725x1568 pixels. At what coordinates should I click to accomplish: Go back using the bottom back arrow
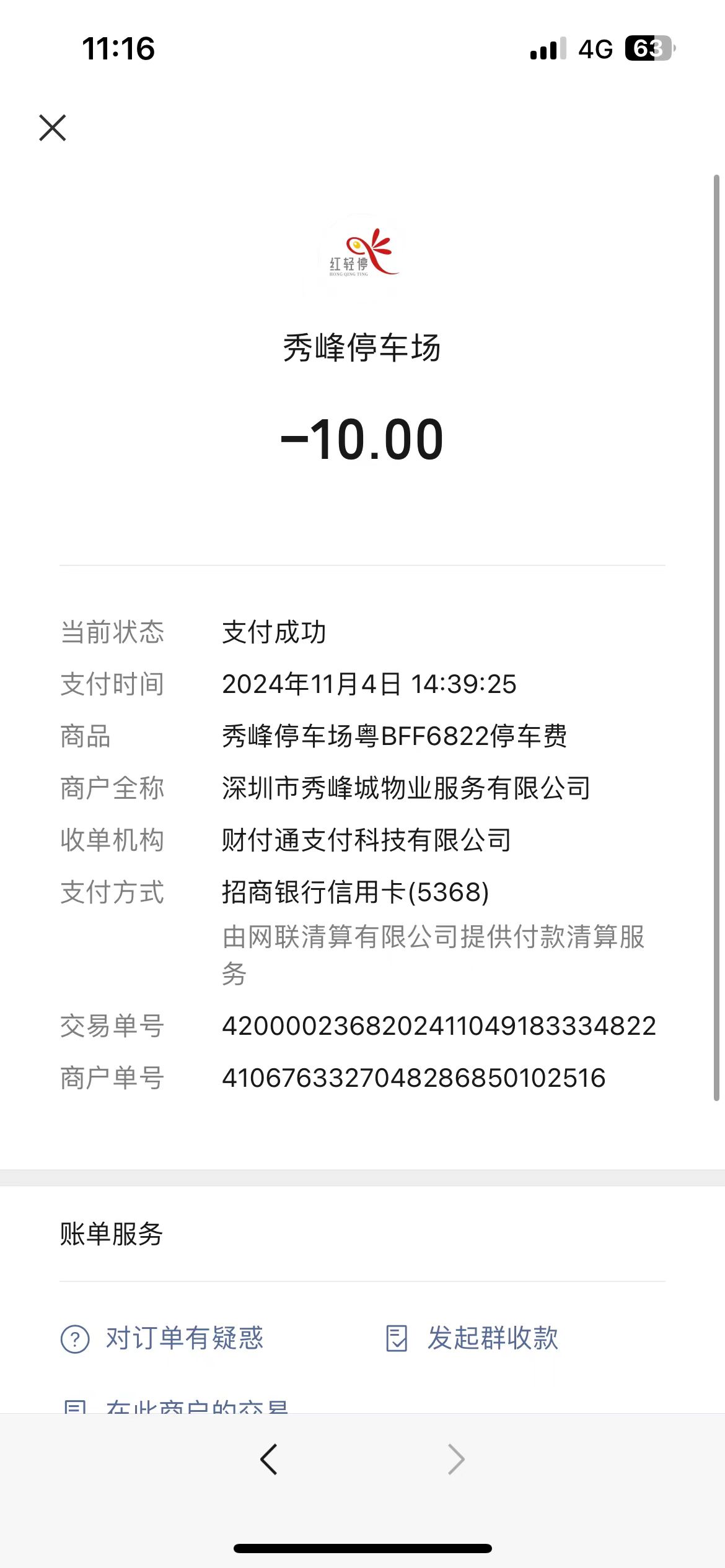coord(269,1459)
